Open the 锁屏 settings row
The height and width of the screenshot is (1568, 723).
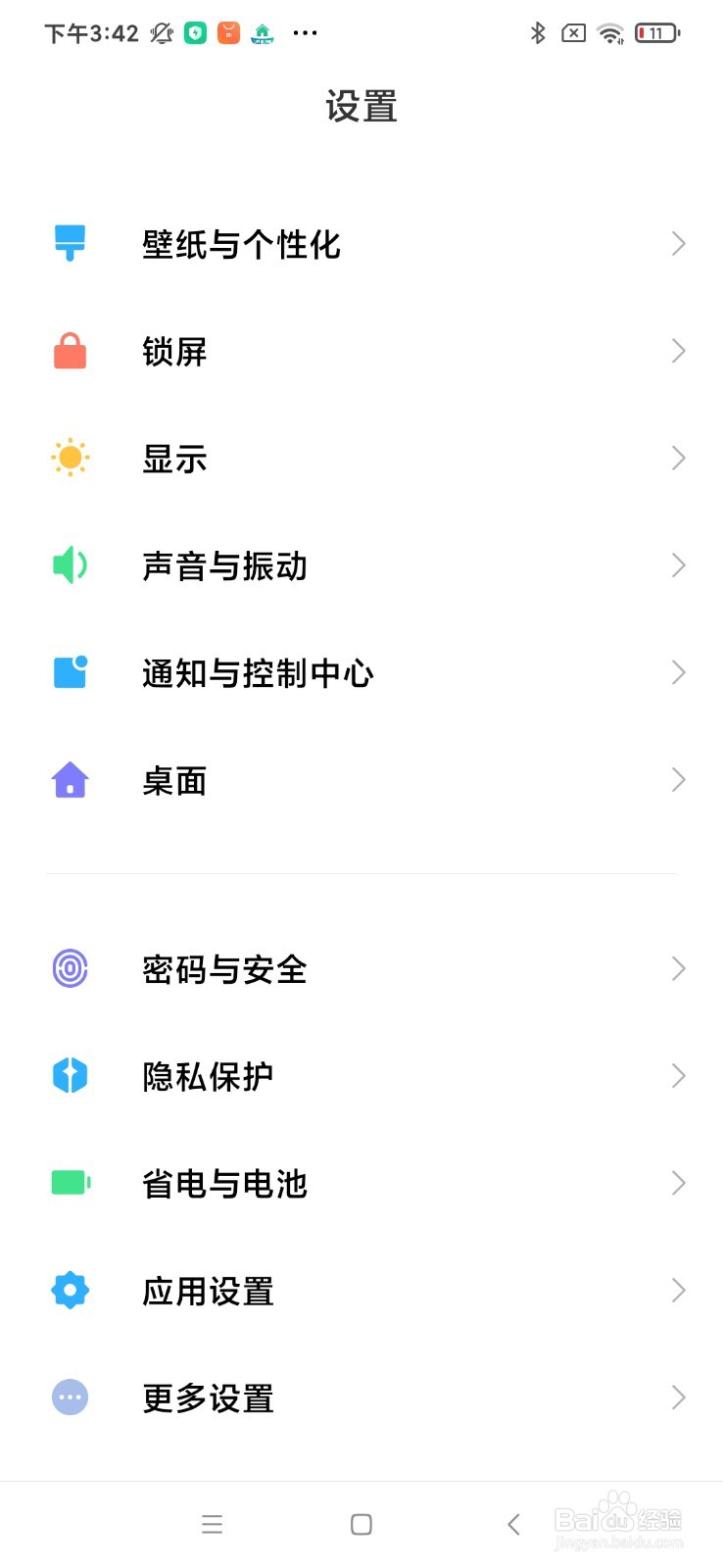[x=361, y=351]
